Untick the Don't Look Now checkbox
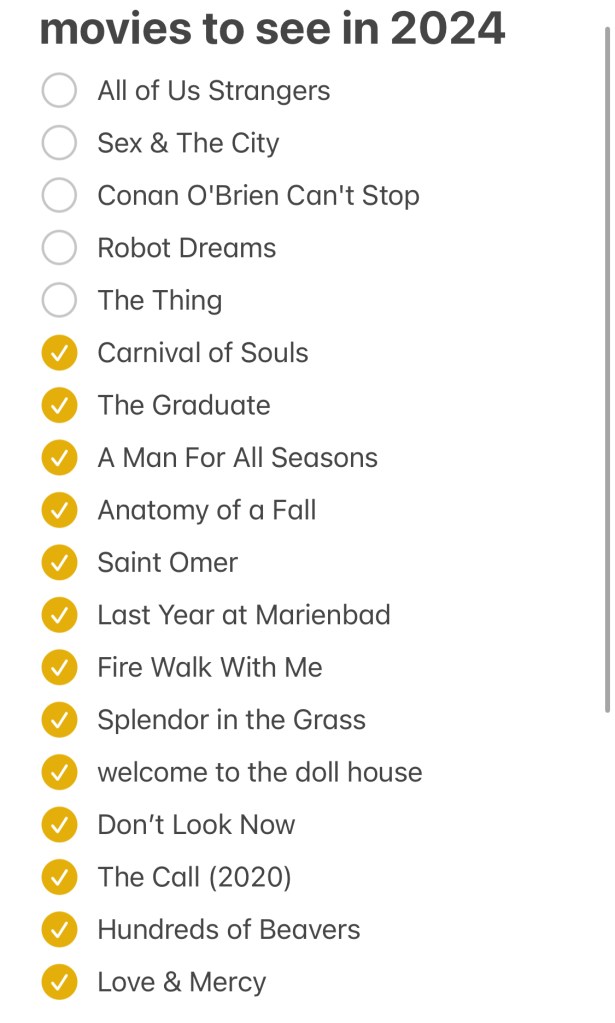 59,825
